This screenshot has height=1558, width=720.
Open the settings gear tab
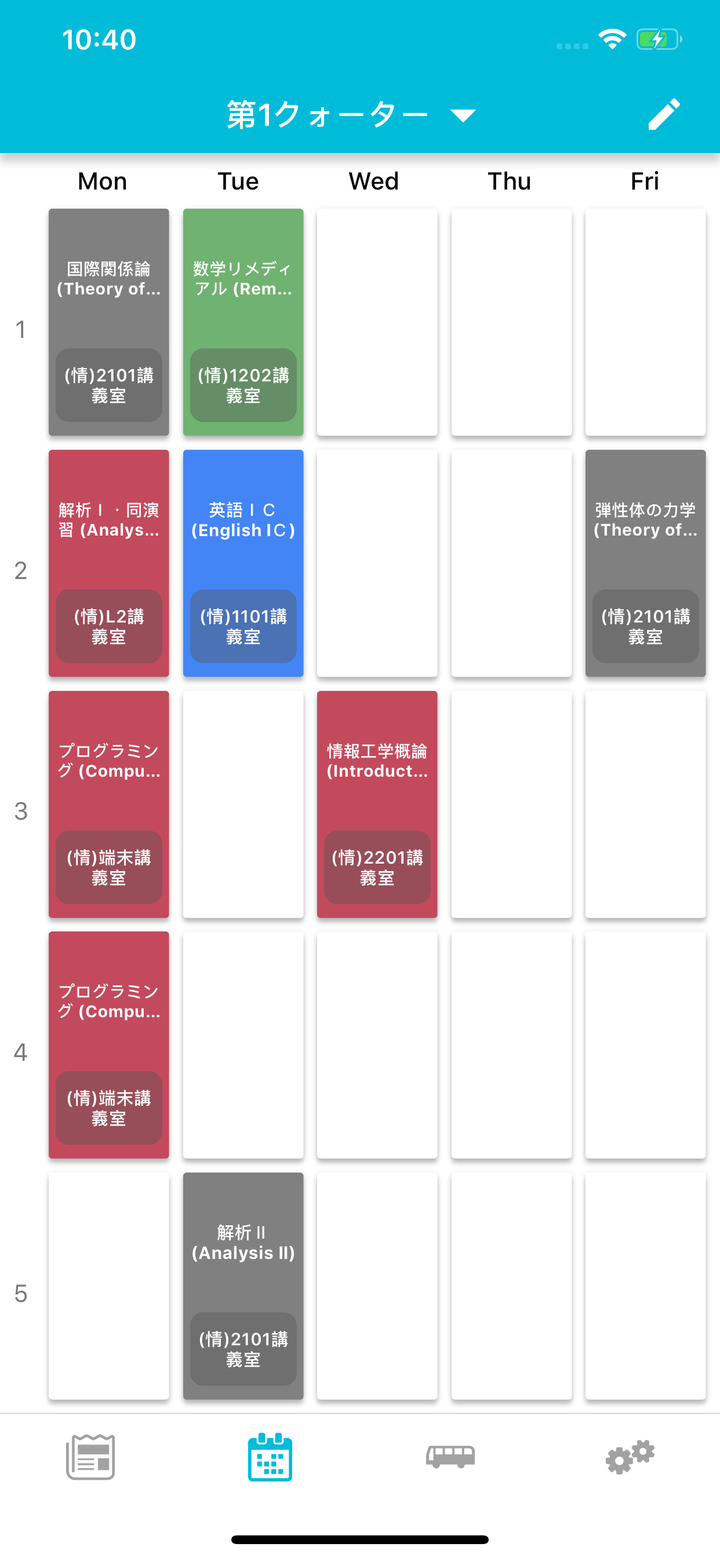coord(630,1456)
